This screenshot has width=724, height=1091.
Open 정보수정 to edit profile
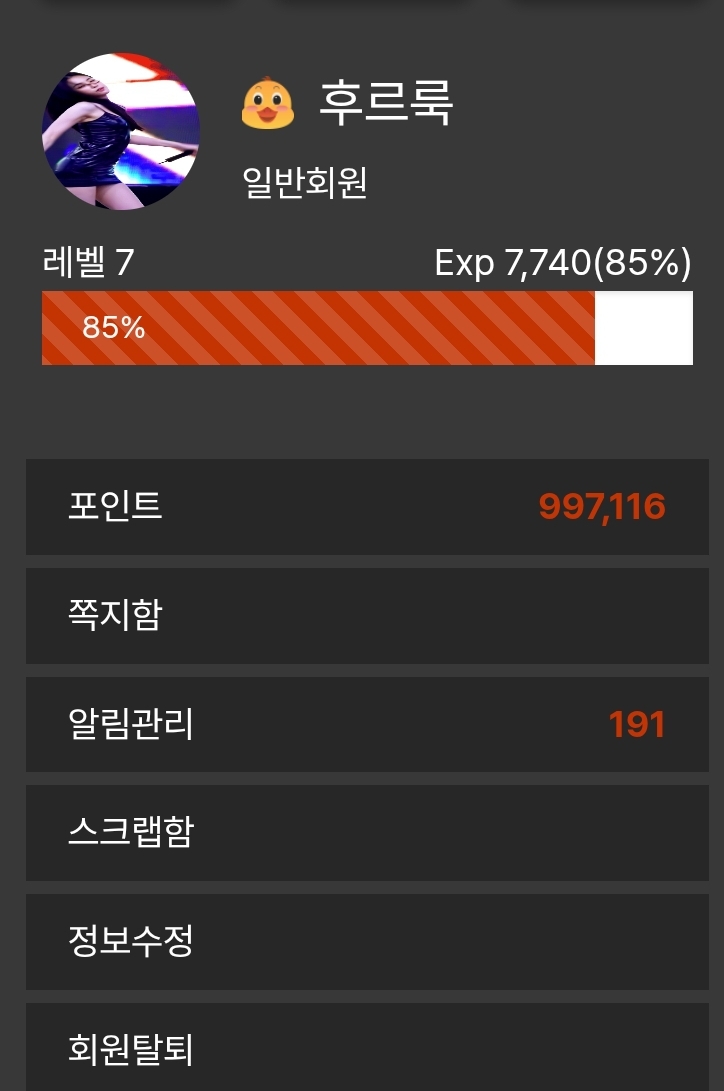click(x=366, y=941)
